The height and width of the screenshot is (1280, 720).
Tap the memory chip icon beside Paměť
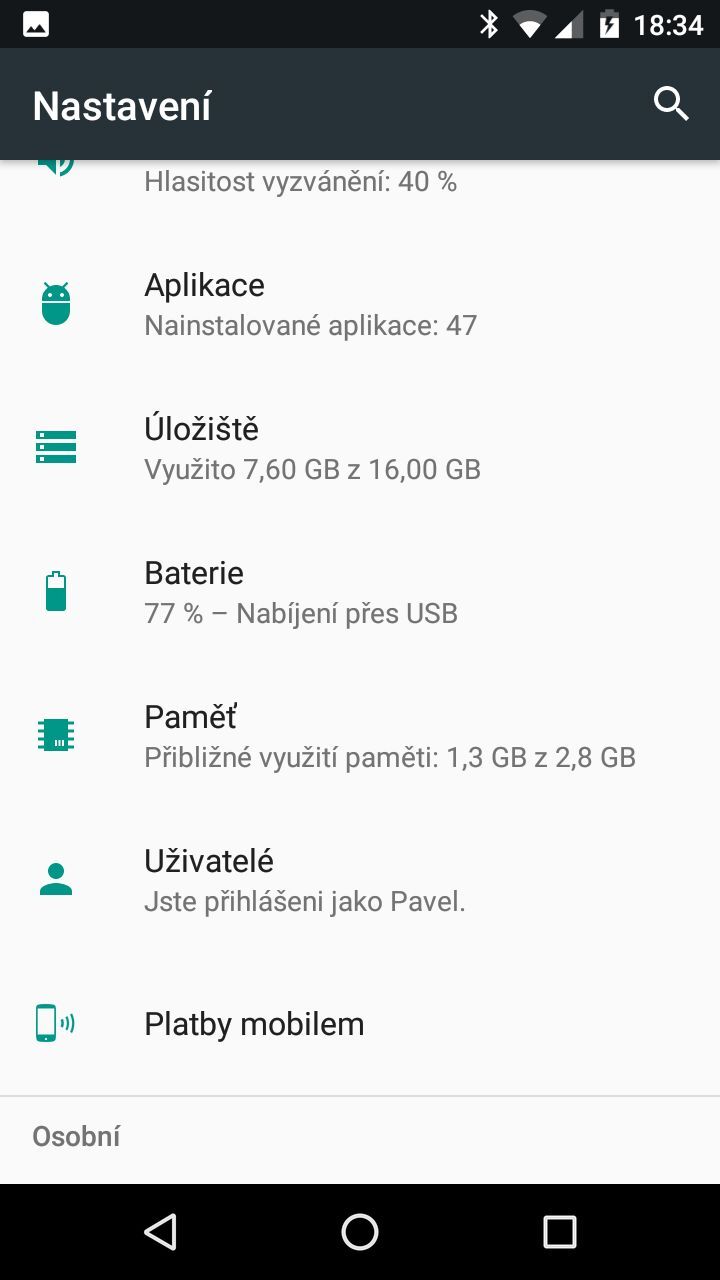click(x=55, y=734)
